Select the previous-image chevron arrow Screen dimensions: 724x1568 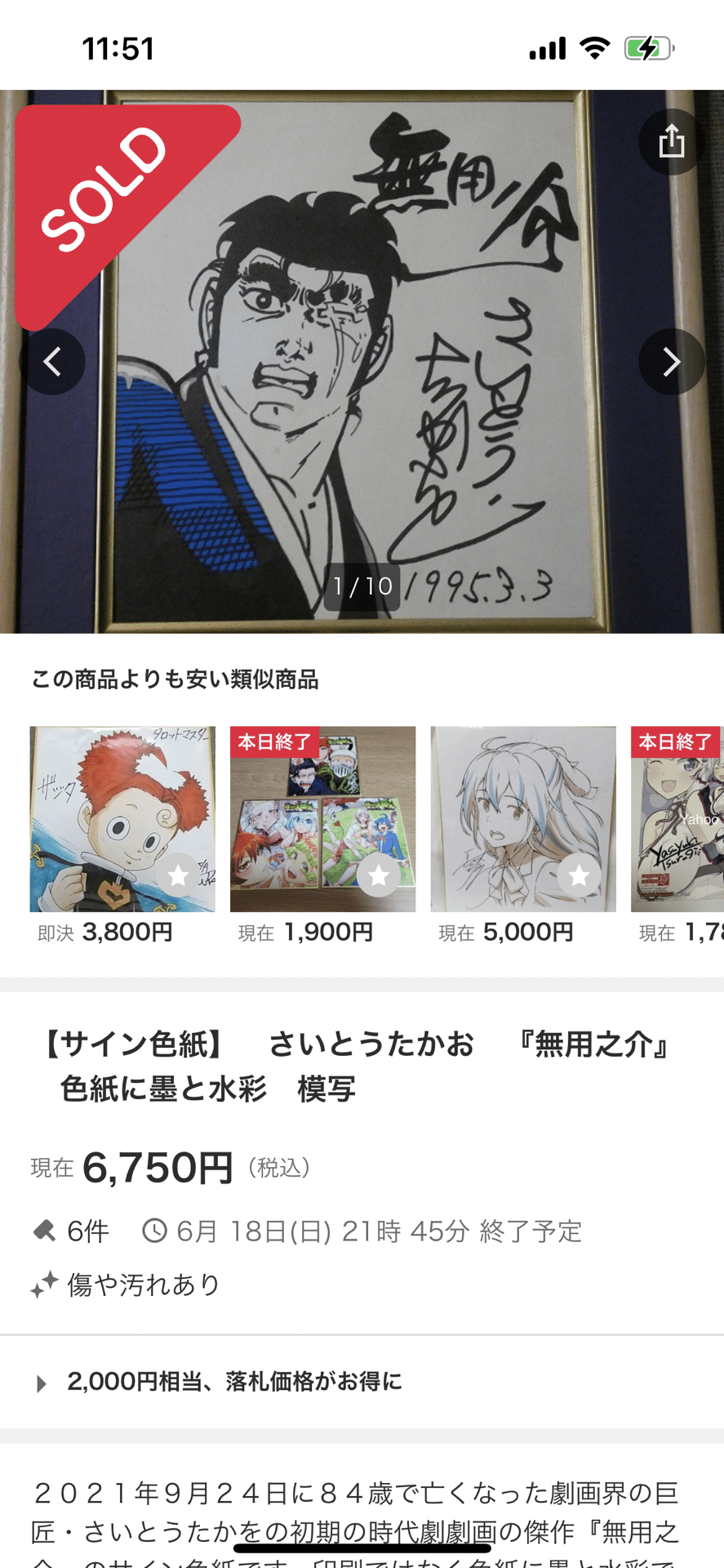[52, 362]
